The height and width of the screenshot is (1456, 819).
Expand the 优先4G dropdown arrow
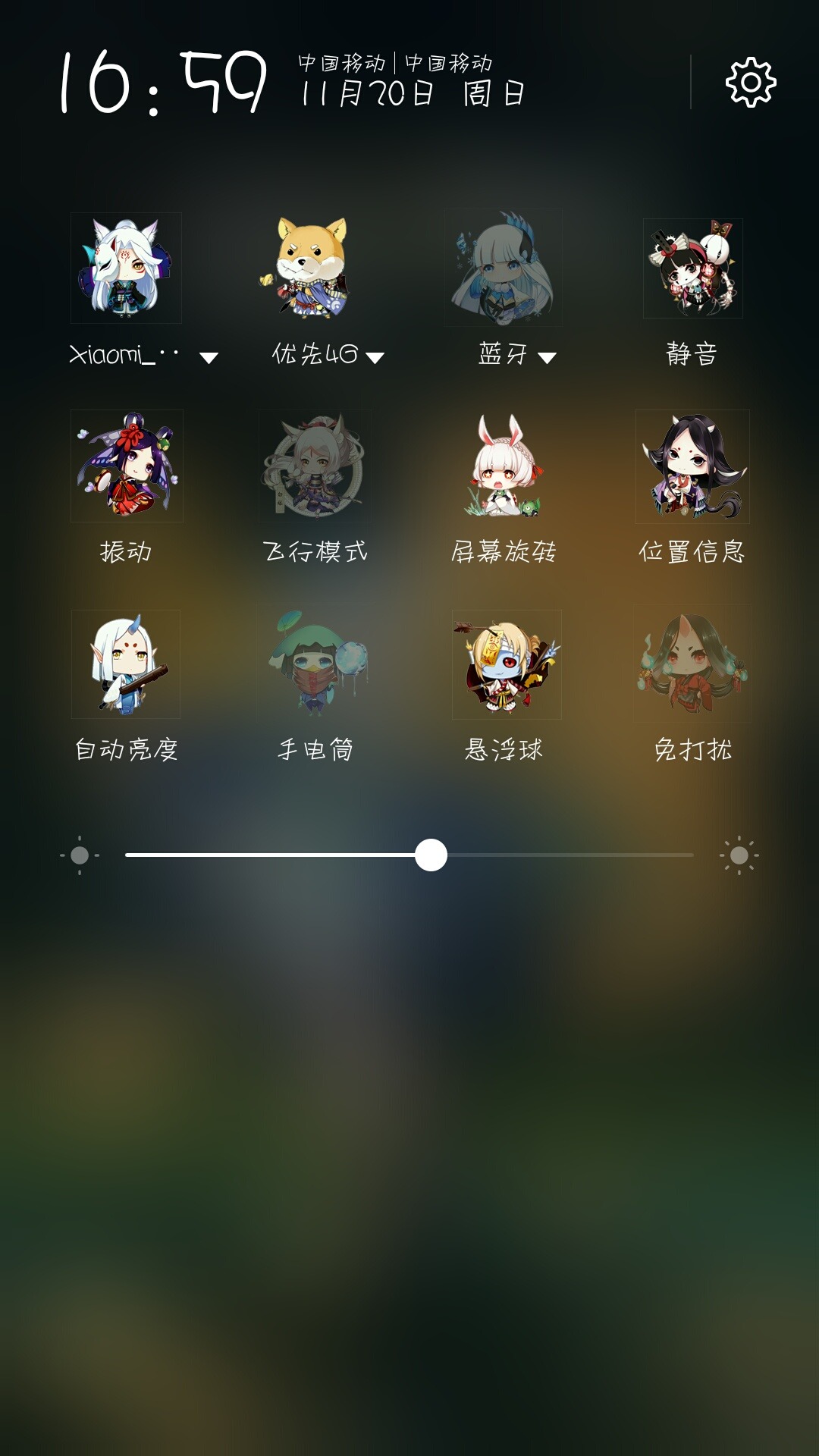pos(375,358)
